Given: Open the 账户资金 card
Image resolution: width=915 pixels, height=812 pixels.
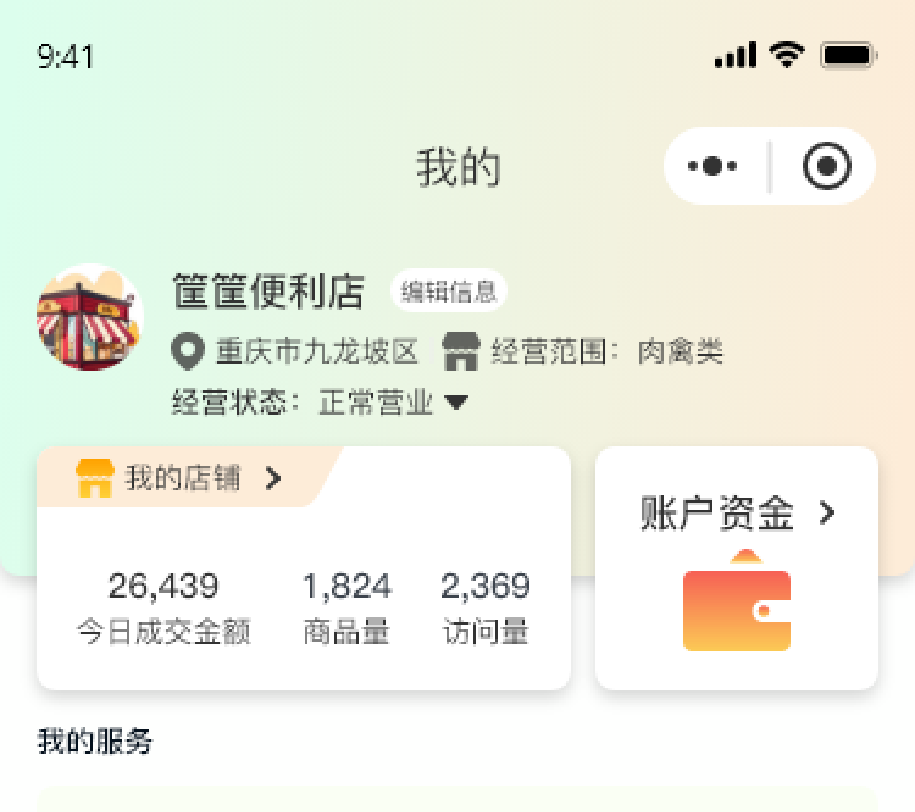Looking at the screenshot, I should click(737, 567).
